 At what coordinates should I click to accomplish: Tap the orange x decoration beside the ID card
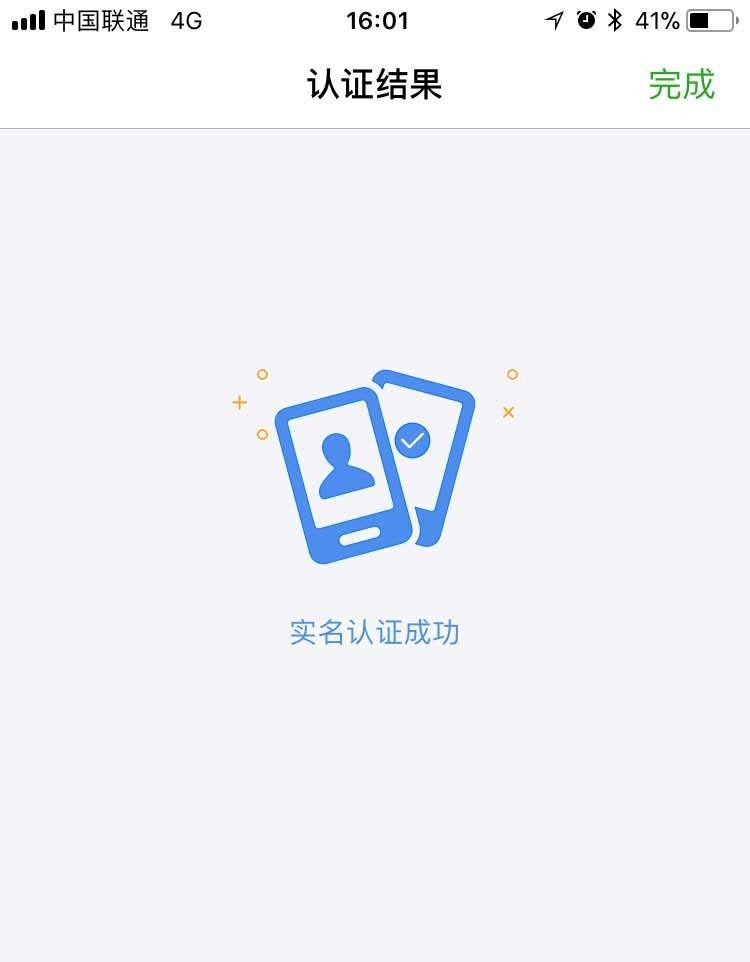pyautogui.click(x=509, y=411)
